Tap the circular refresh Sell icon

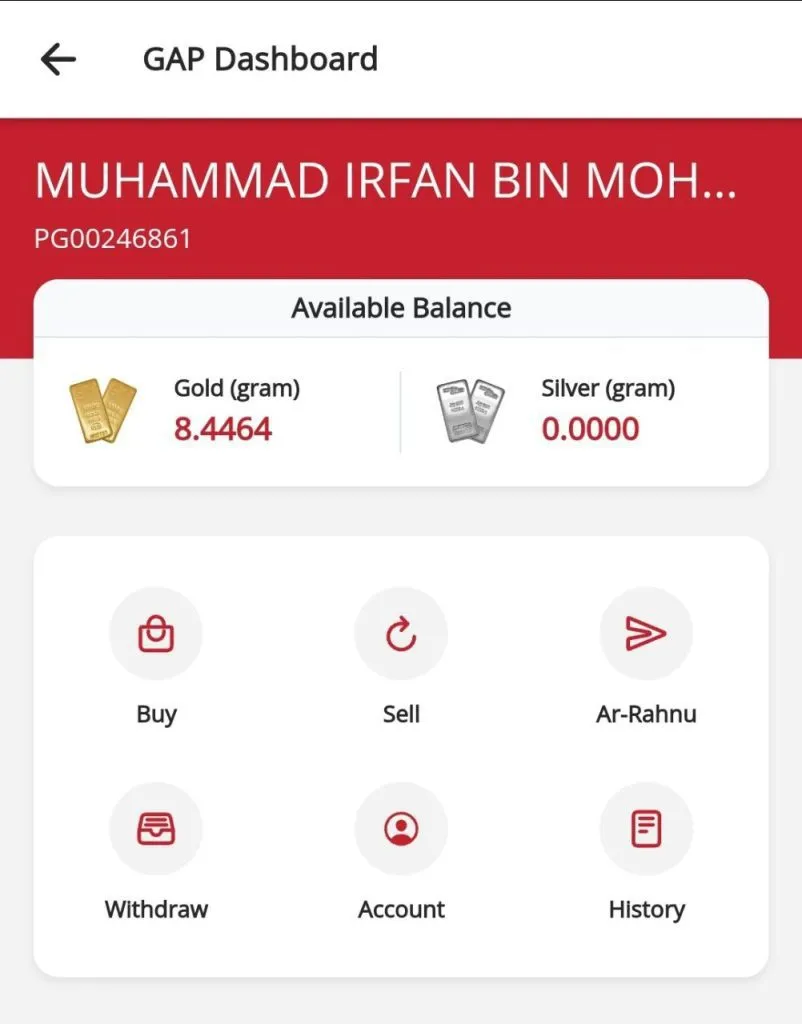(x=400, y=633)
